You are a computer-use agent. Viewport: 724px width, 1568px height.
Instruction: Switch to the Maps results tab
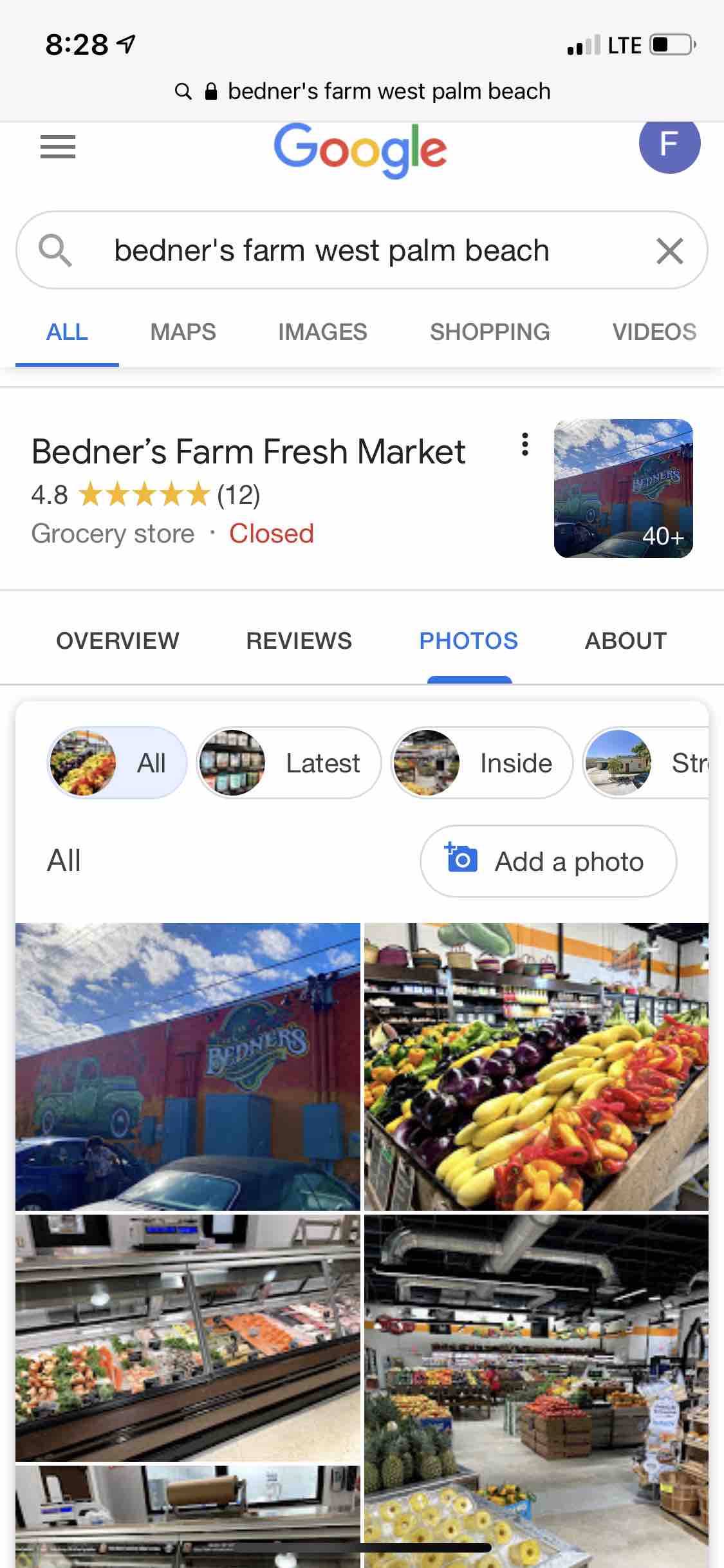tap(183, 332)
